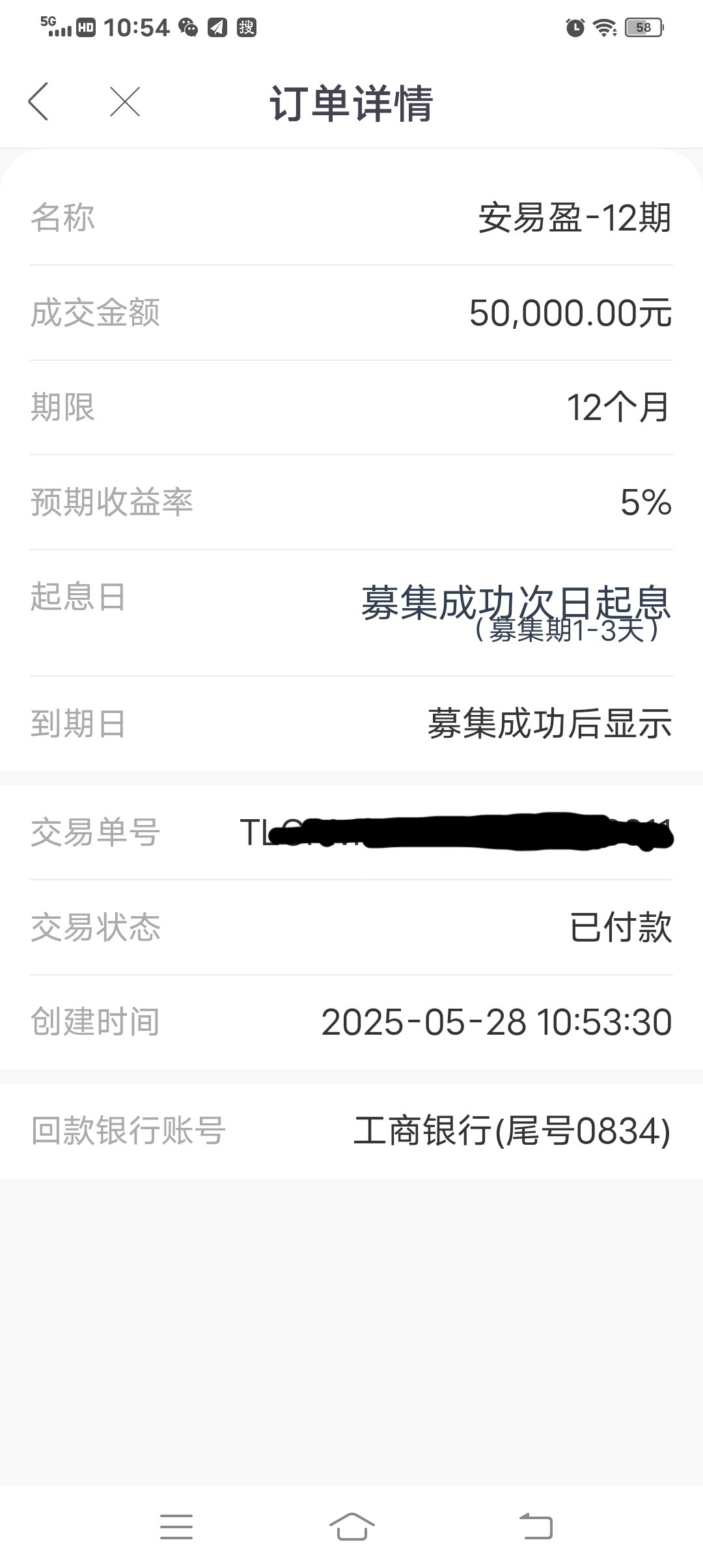Open the system recent apps menu

click(x=176, y=1526)
